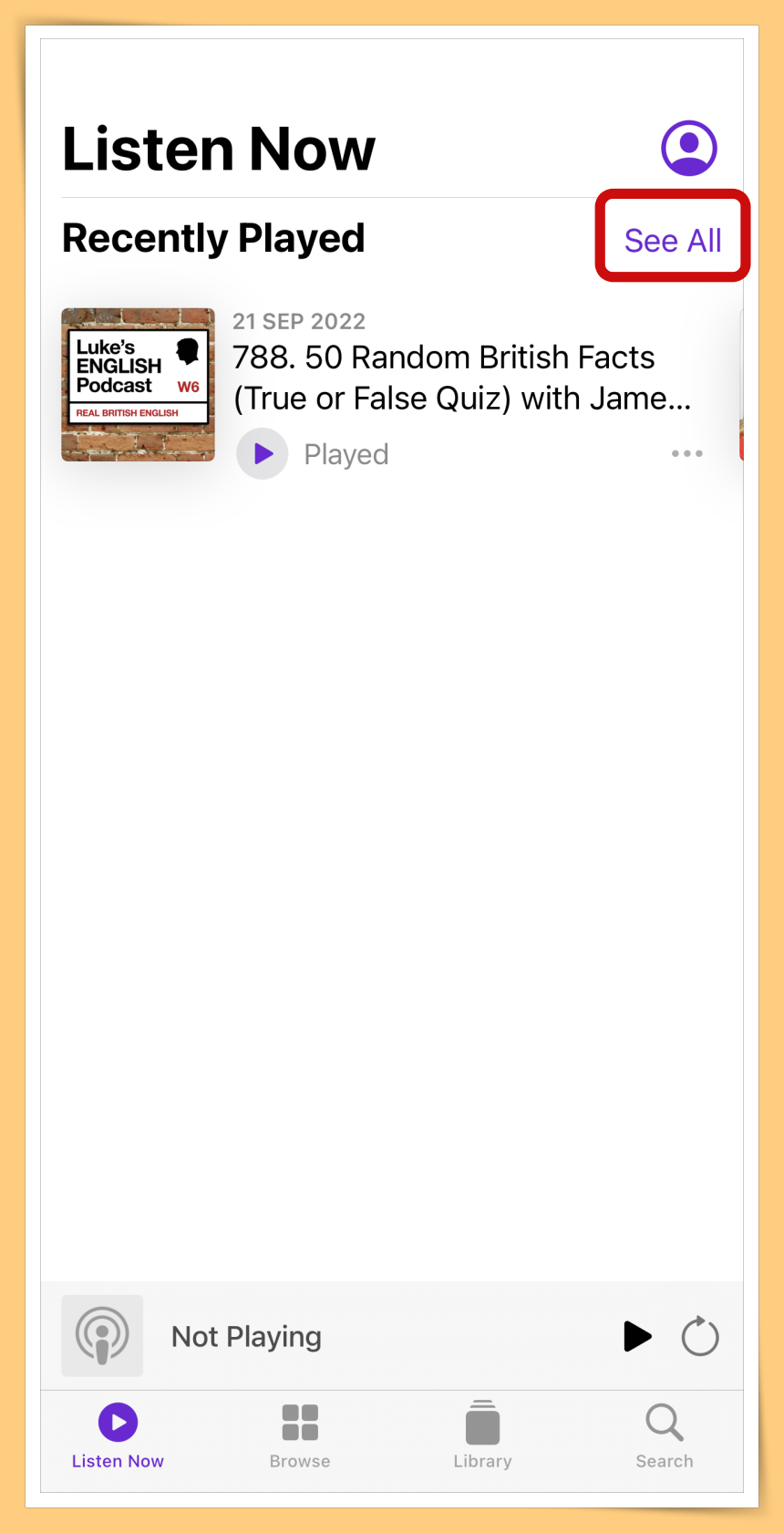Open the more options dots for episode 788
Image resolution: width=784 pixels, height=1533 pixels.
(x=686, y=453)
